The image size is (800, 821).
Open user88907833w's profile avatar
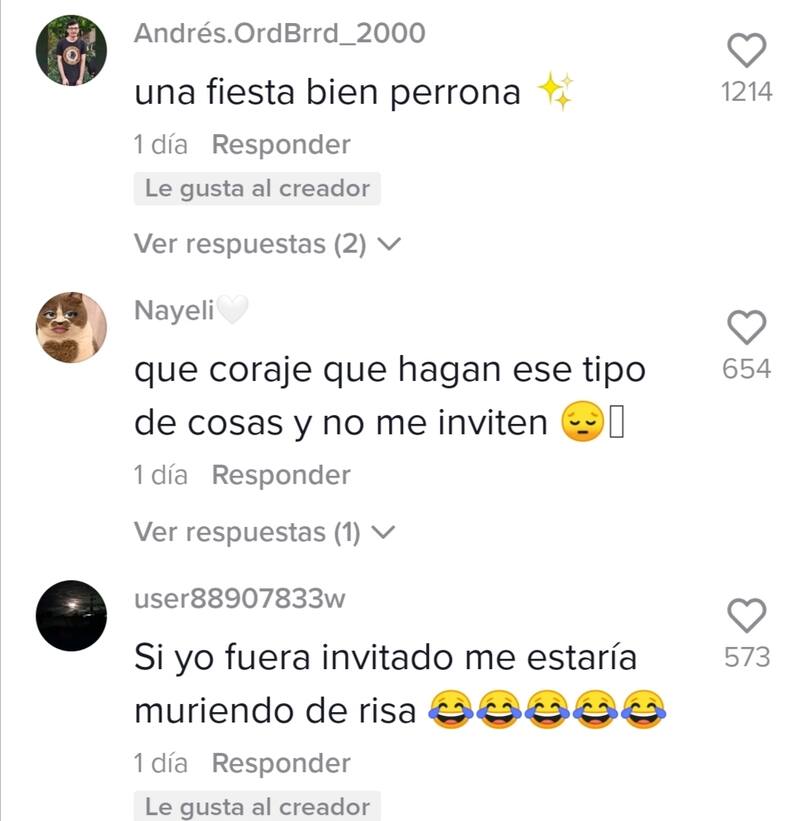(x=71, y=615)
